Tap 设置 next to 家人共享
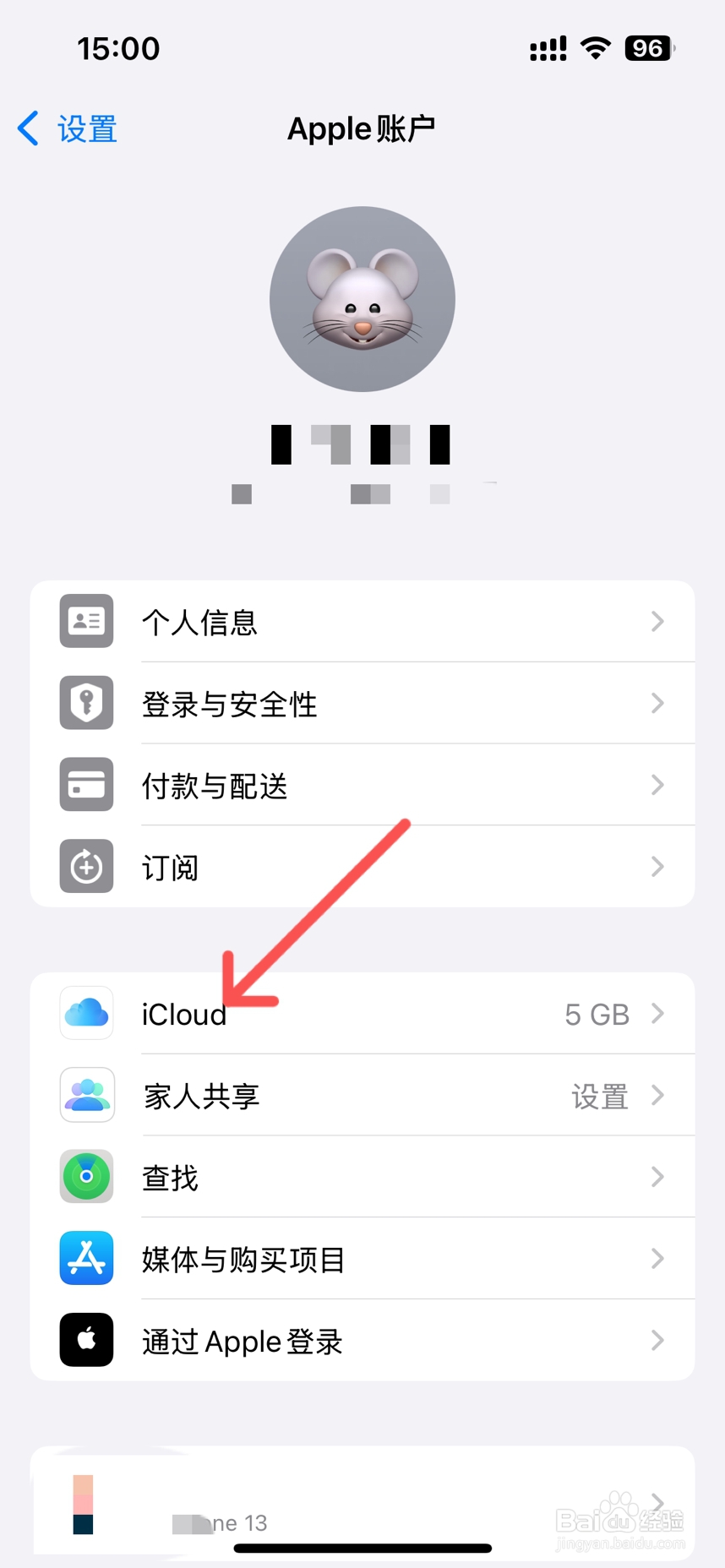 [599, 1095]
